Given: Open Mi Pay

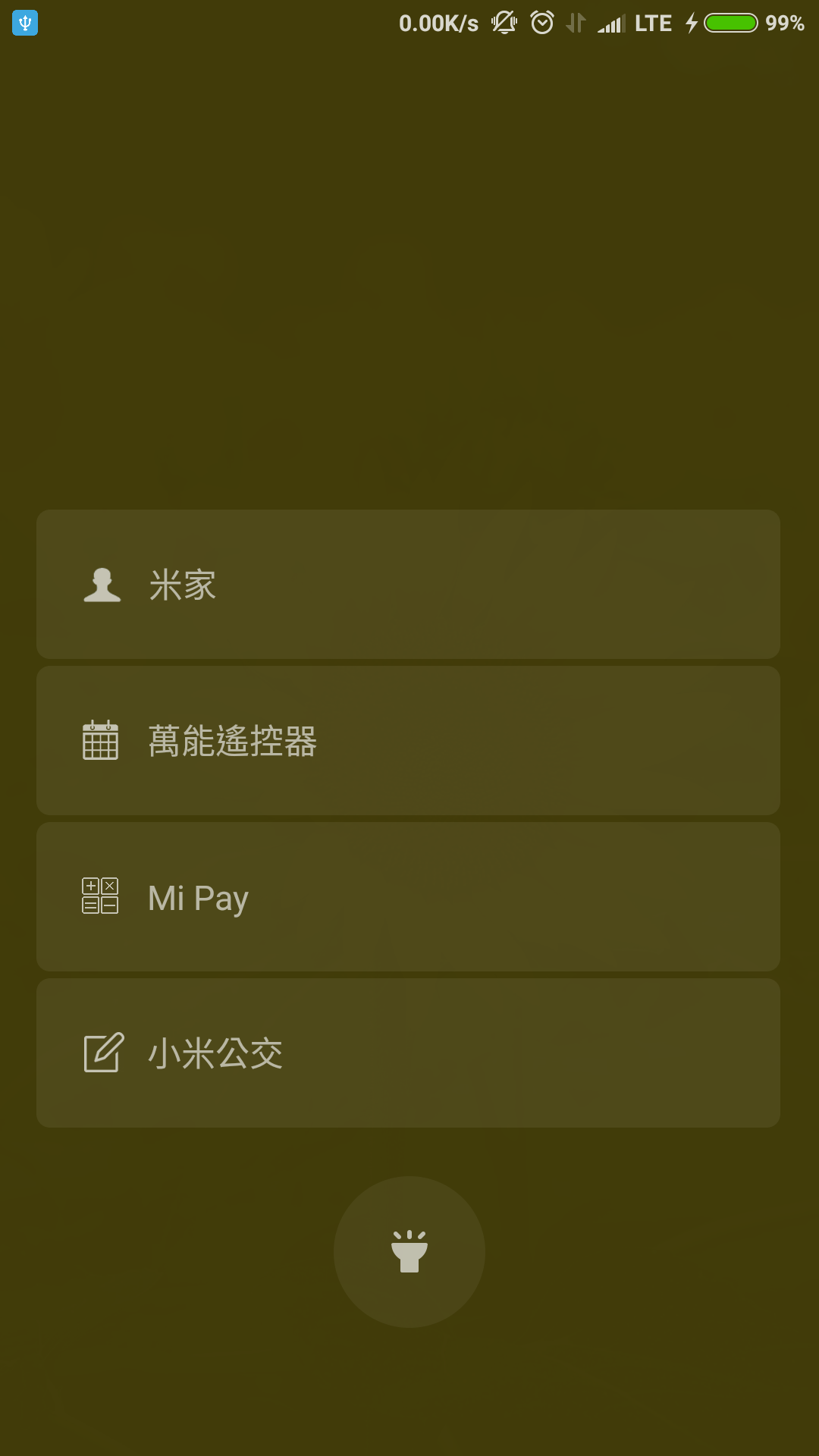Looking at the screenshot, I should 408,896.
